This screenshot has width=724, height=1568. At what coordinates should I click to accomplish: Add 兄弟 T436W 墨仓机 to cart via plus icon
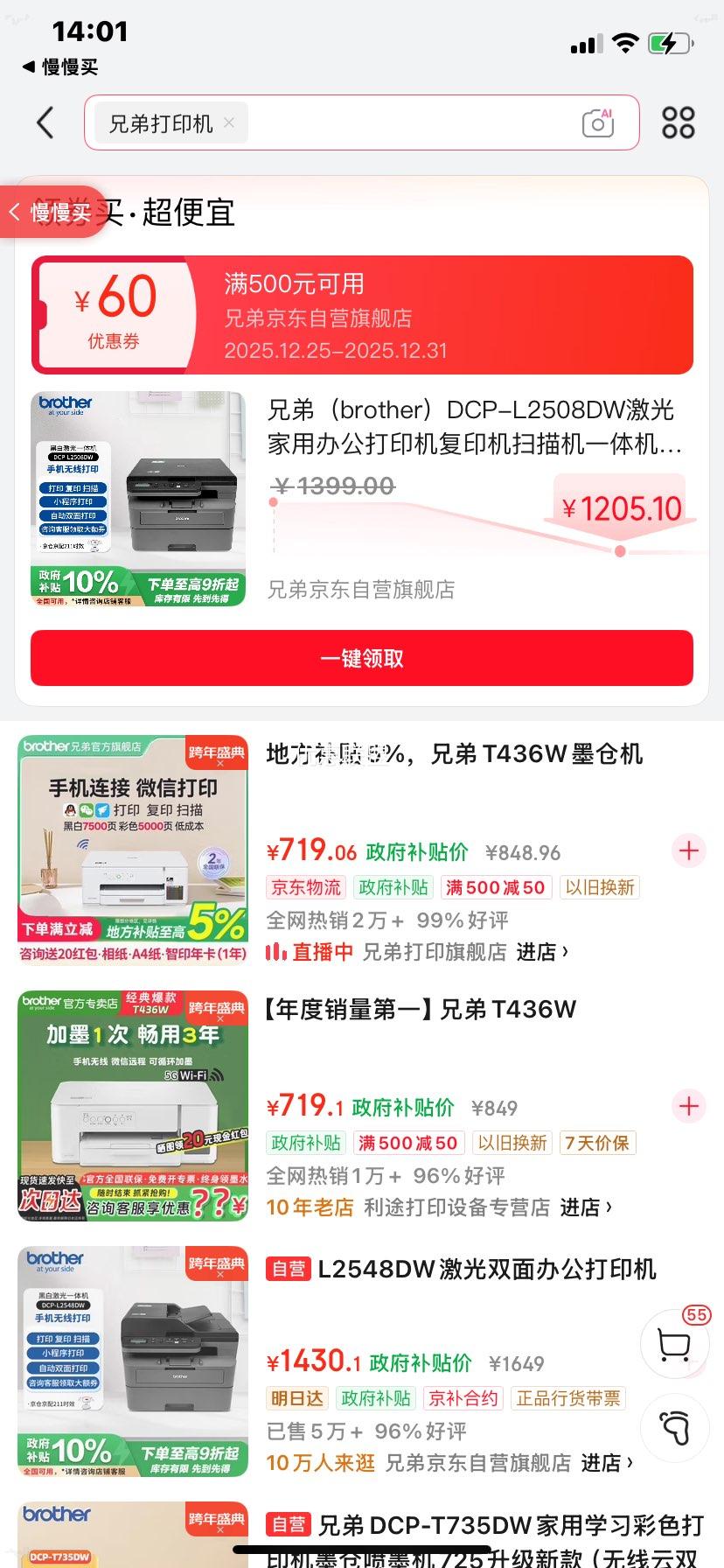coord(688,850)
